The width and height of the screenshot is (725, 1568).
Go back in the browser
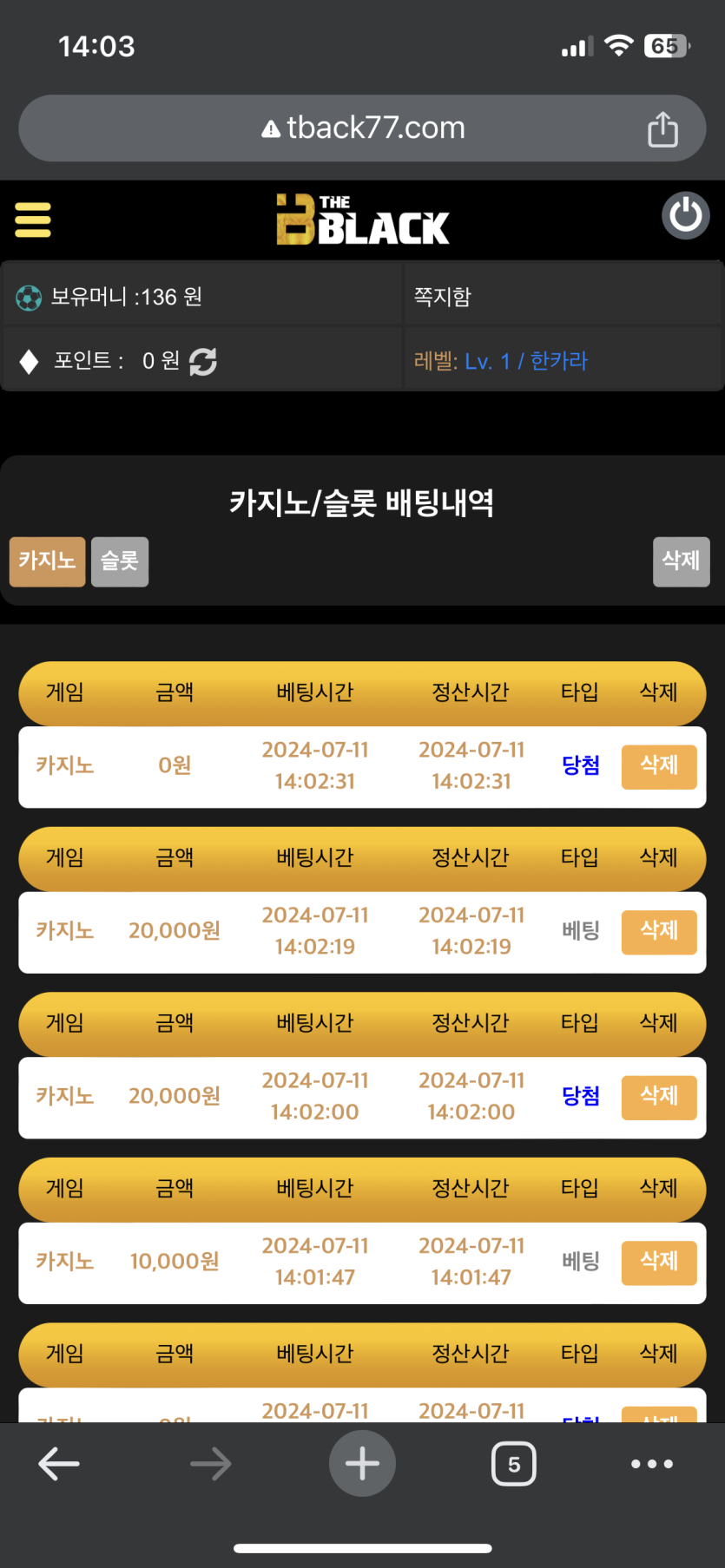coord(59,1464)
